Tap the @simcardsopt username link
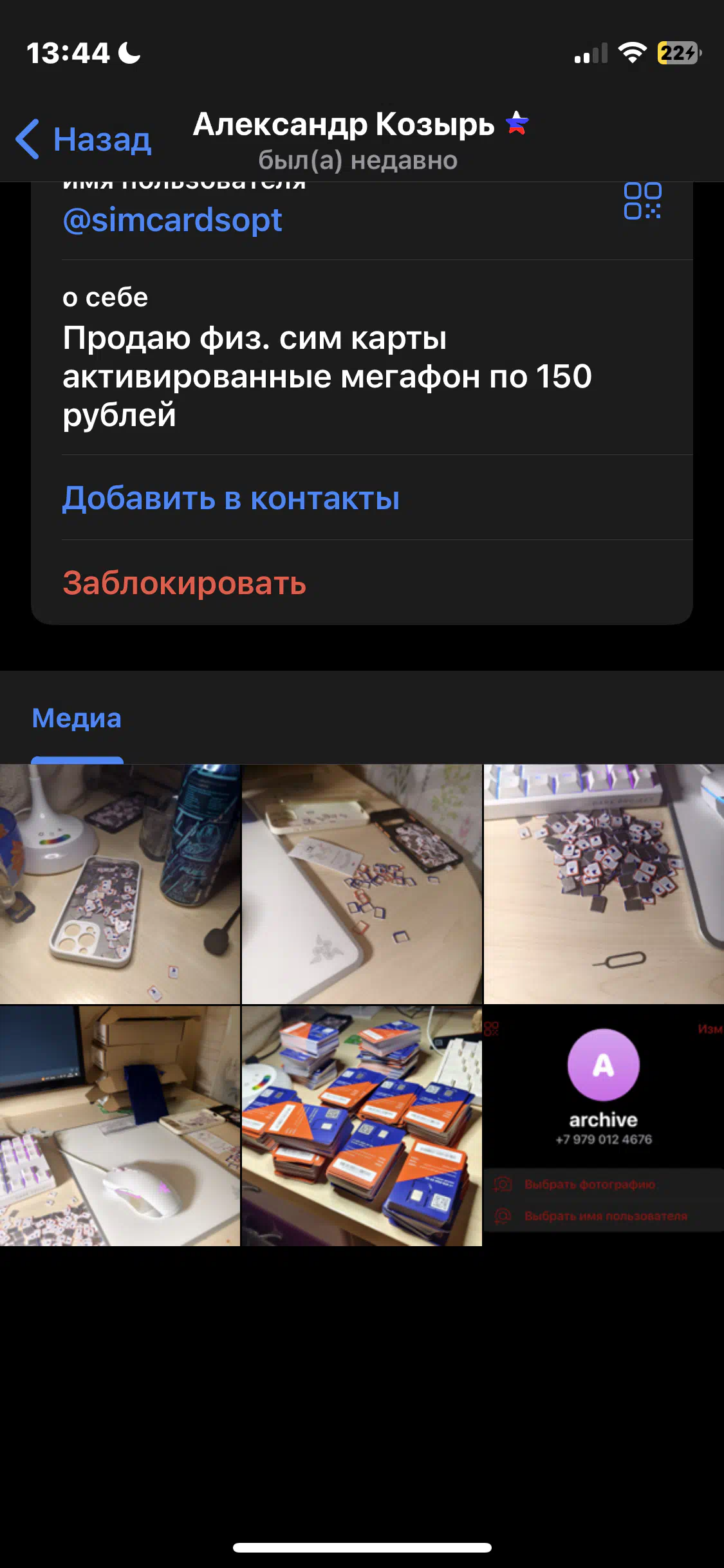 pyautogui.click(x=172, y=220)
